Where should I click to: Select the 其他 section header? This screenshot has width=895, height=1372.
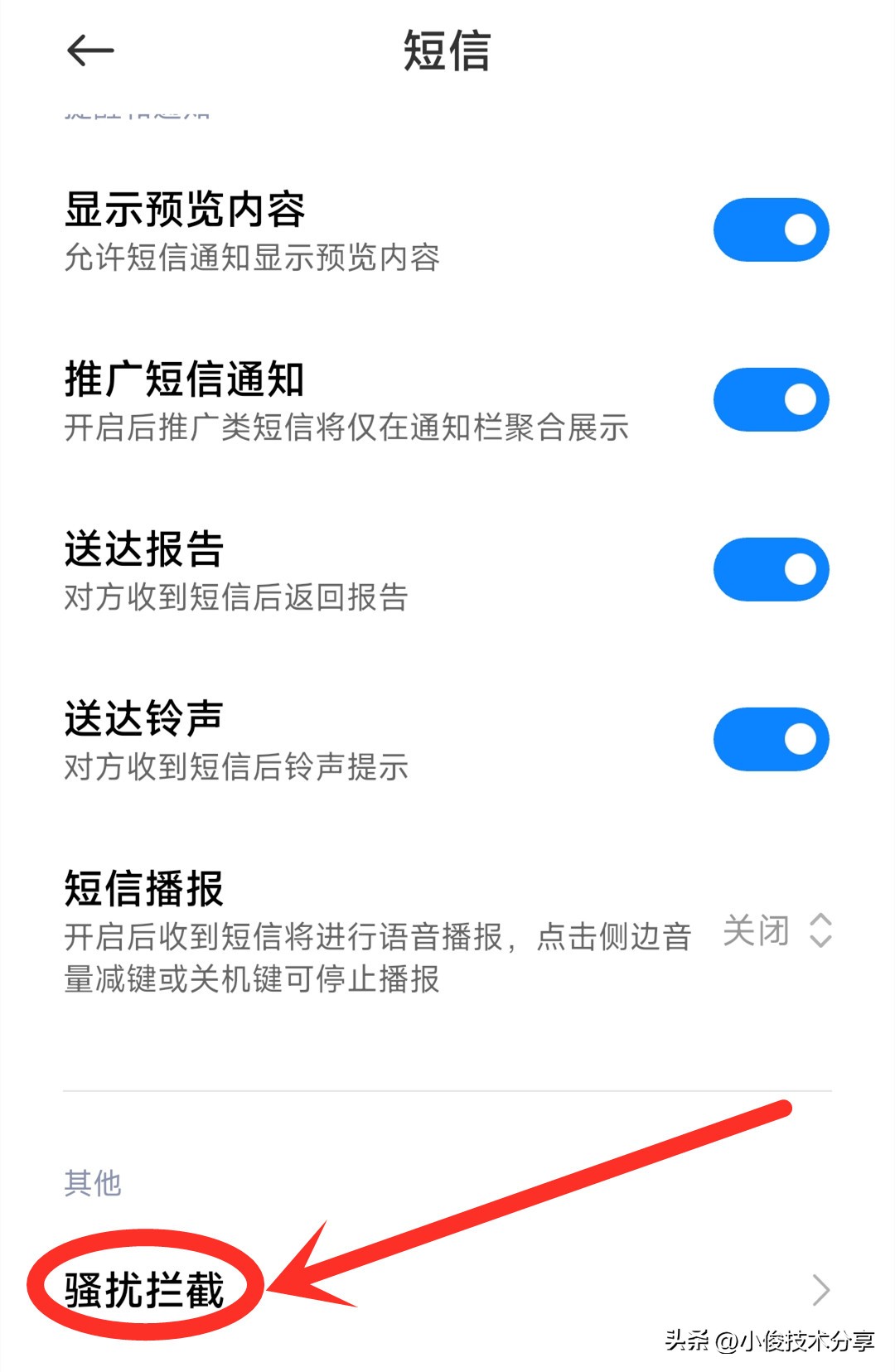[x=94, y=1183]
